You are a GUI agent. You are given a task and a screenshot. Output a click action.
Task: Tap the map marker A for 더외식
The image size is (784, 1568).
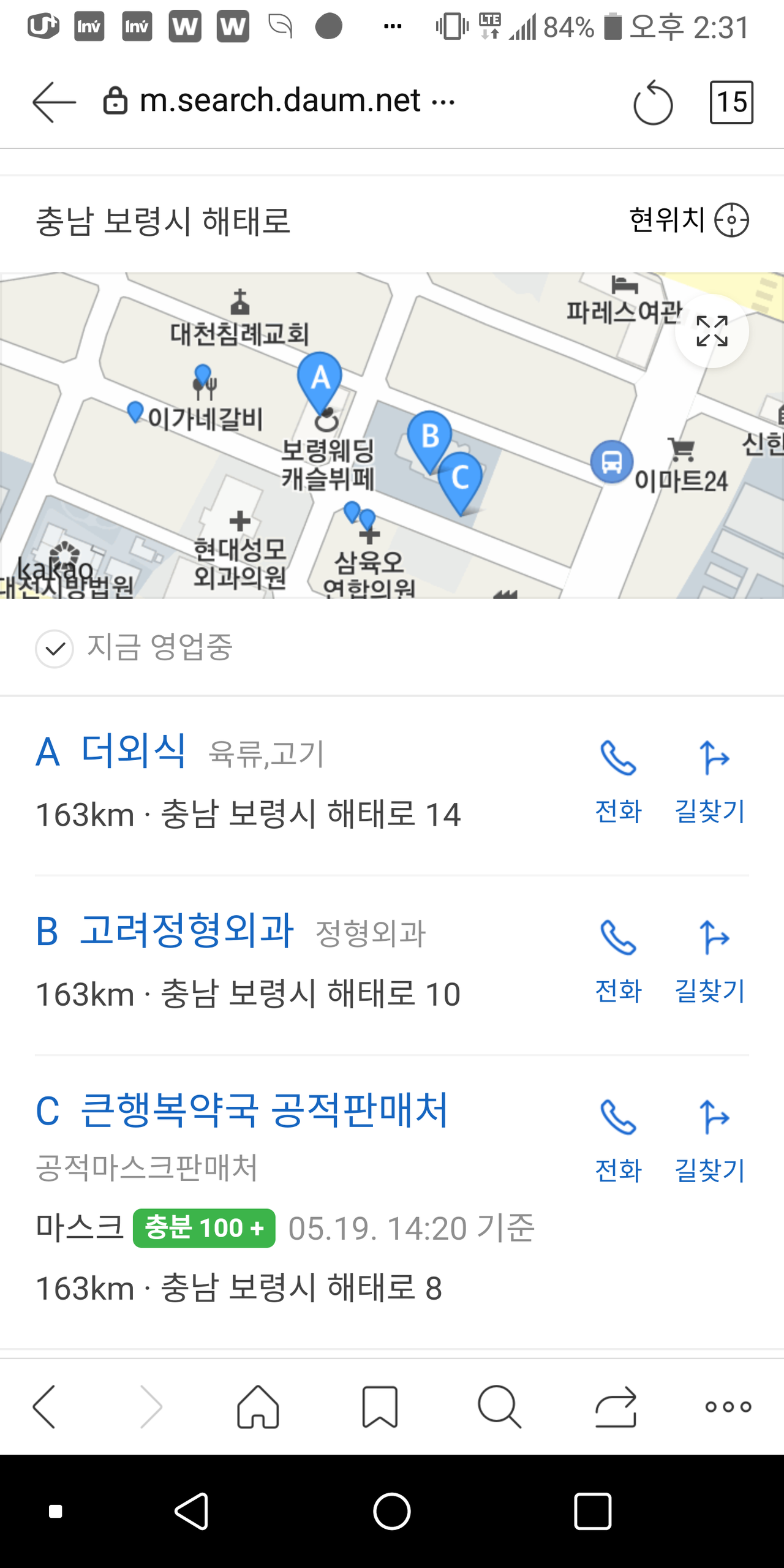[320, 379]
